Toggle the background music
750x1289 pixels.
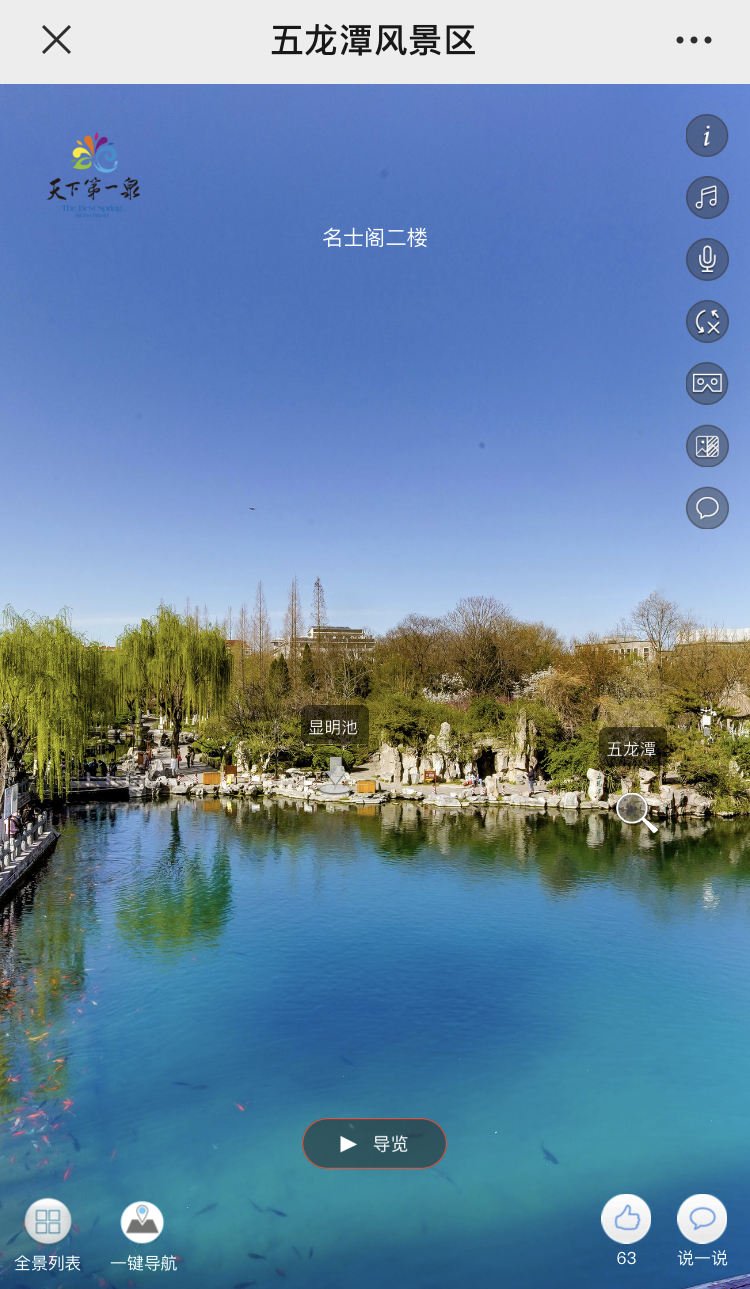[x=707, y=197]
